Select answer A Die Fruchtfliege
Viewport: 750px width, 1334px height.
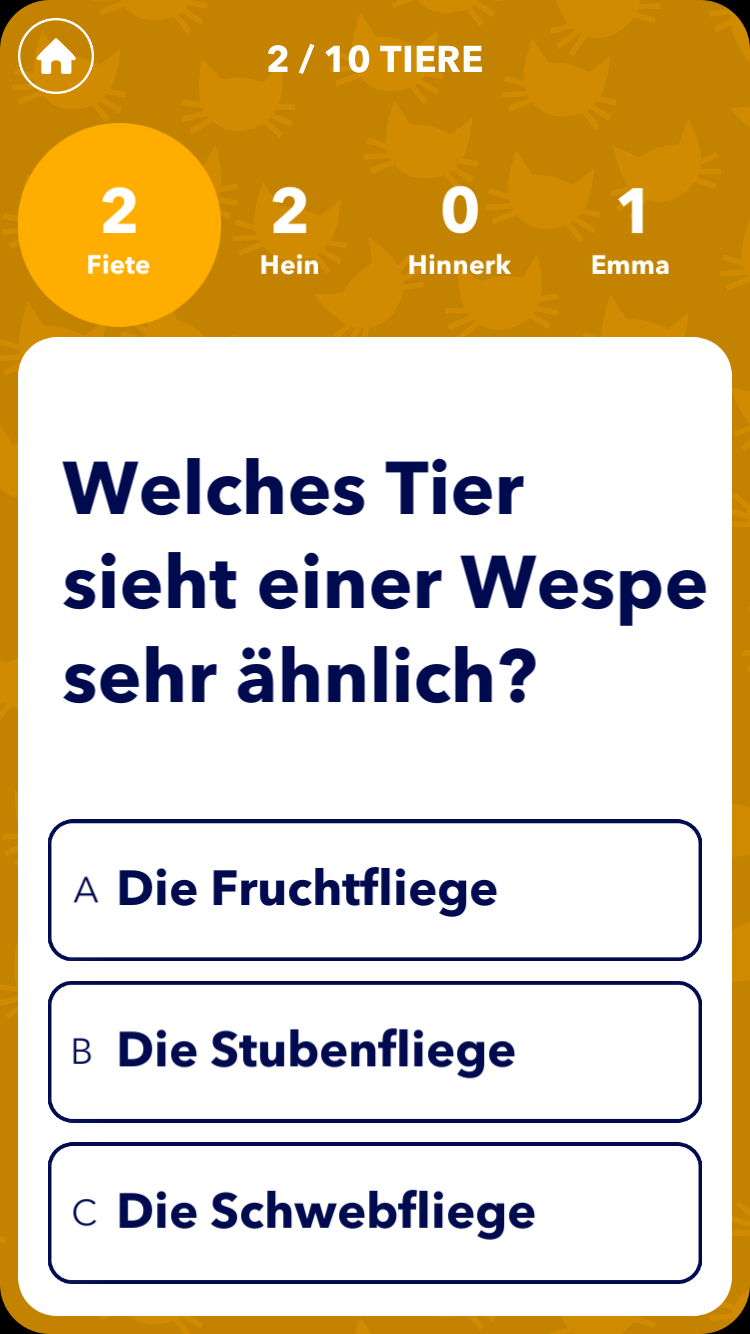click(x=375, y=890)
